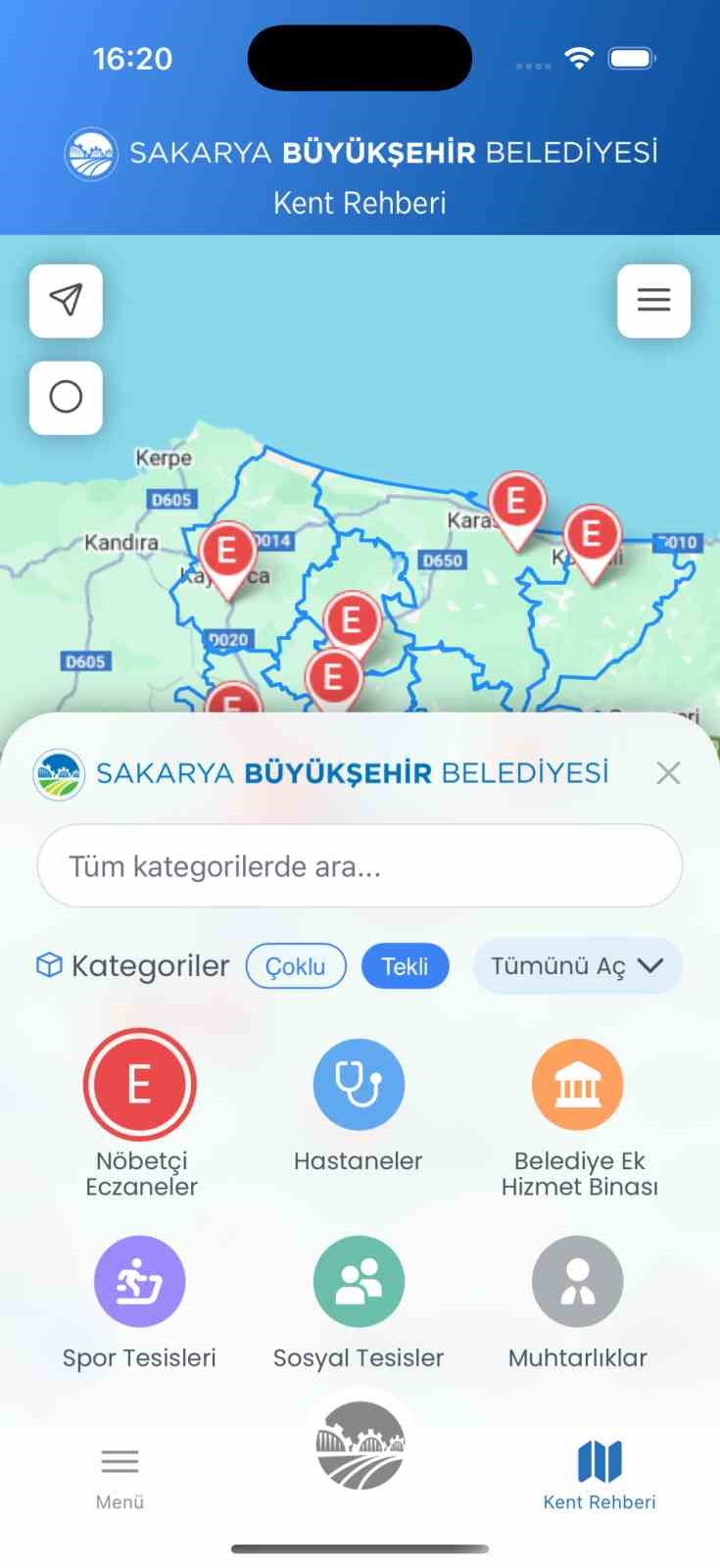Switch to Çoklu selection mode
This screenshot has height=1568, width=720.
point(296,966)
